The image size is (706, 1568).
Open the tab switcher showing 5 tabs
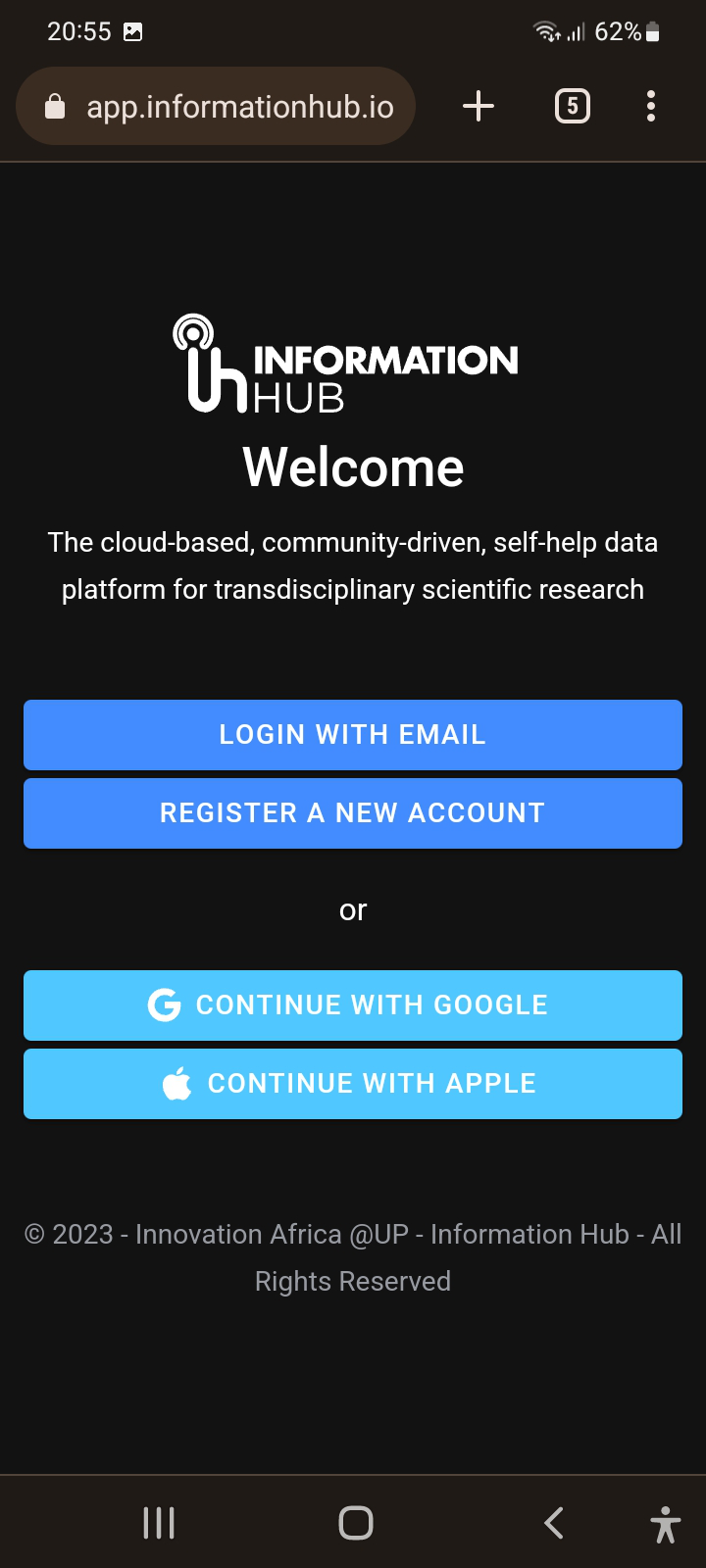click(573, 106)
